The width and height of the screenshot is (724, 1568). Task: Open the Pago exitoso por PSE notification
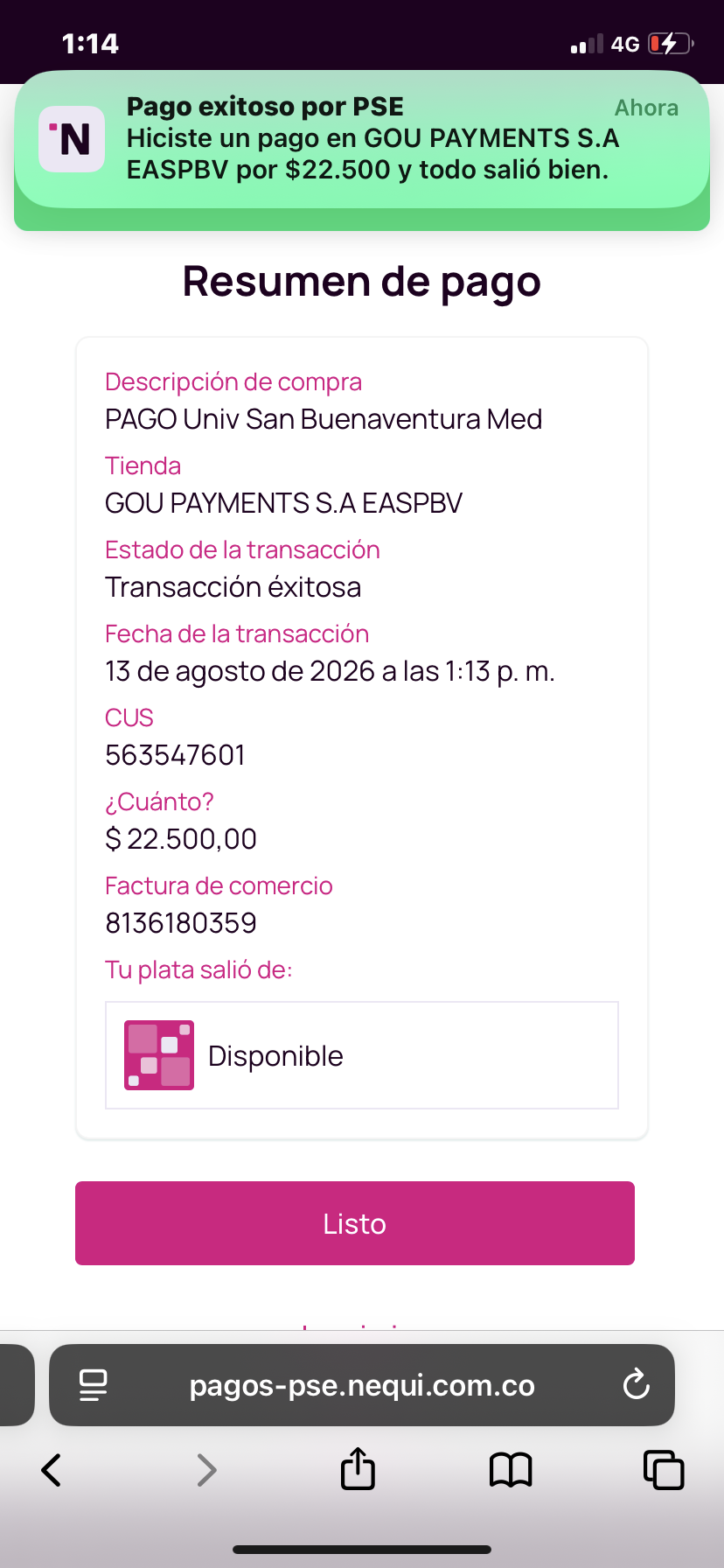[362, 140]
